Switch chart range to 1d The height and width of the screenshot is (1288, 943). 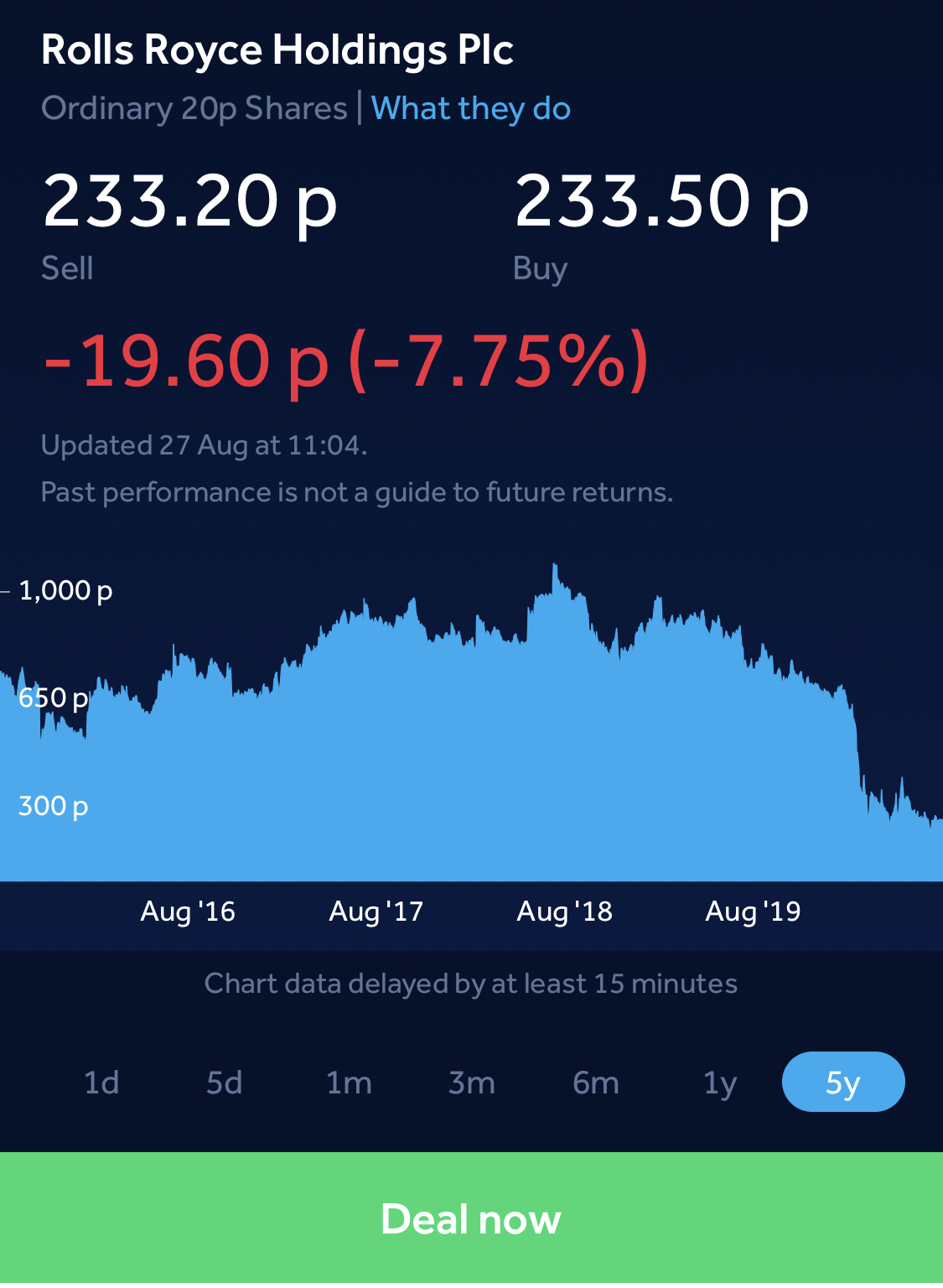coord(101,1083)
